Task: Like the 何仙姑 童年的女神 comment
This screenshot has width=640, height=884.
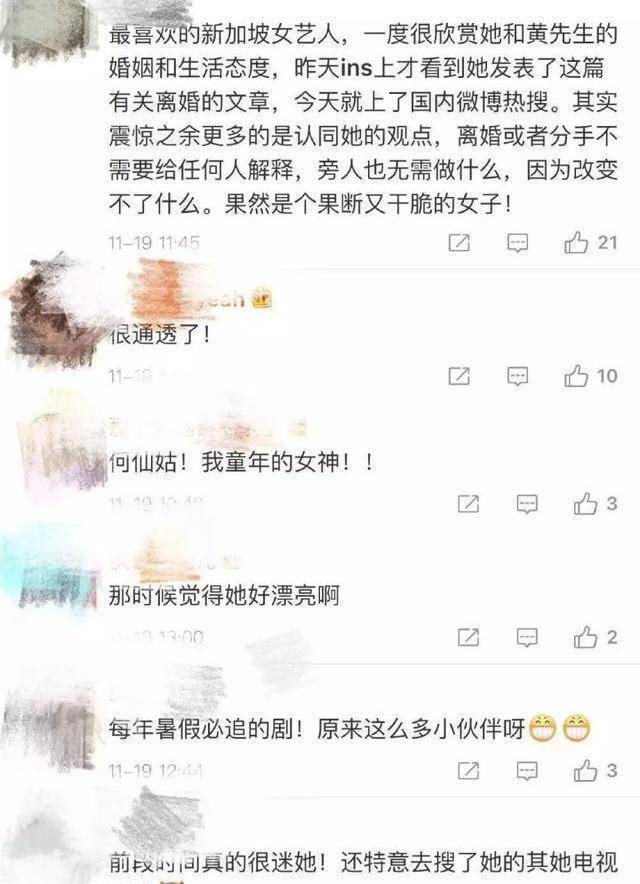Action: (585, 505)
